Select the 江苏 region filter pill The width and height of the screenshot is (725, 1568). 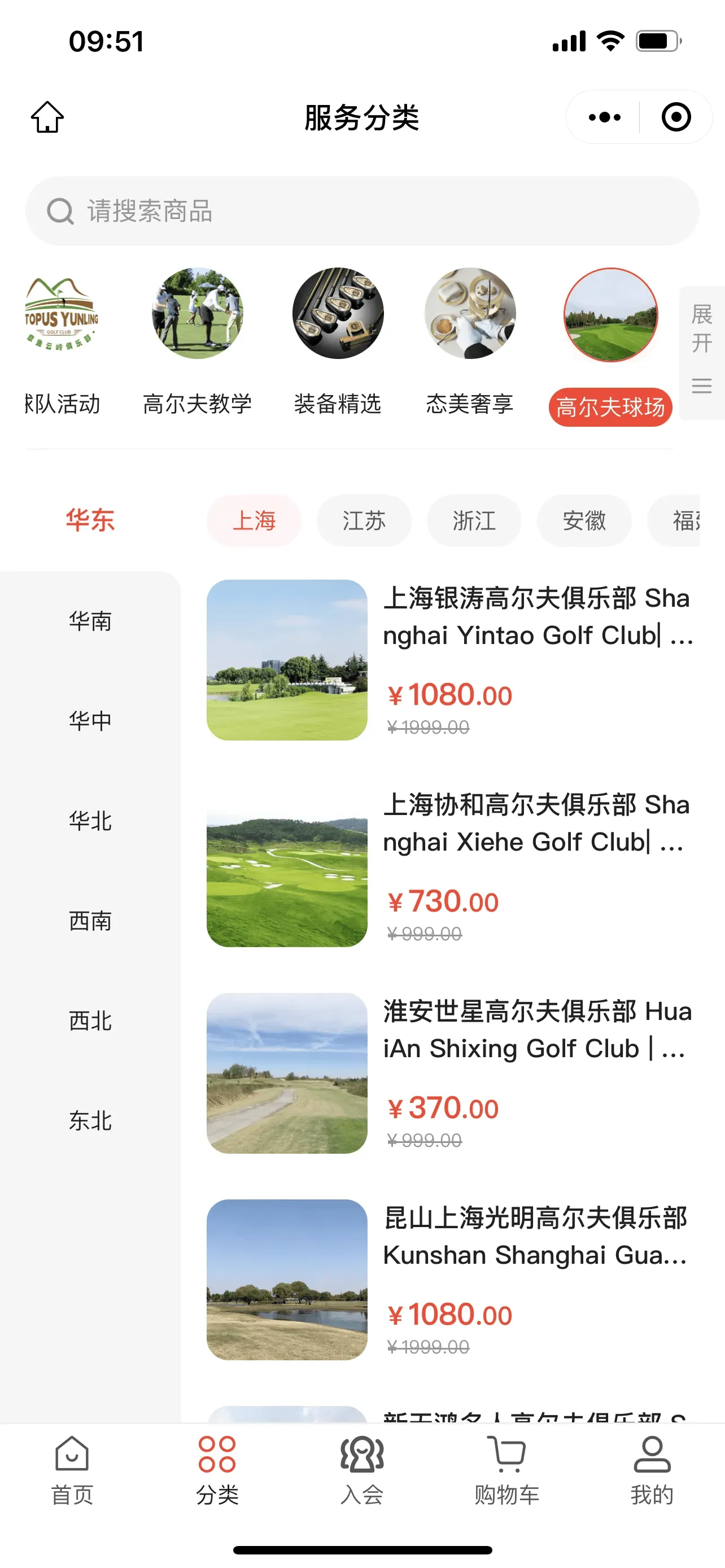(364, 520)
